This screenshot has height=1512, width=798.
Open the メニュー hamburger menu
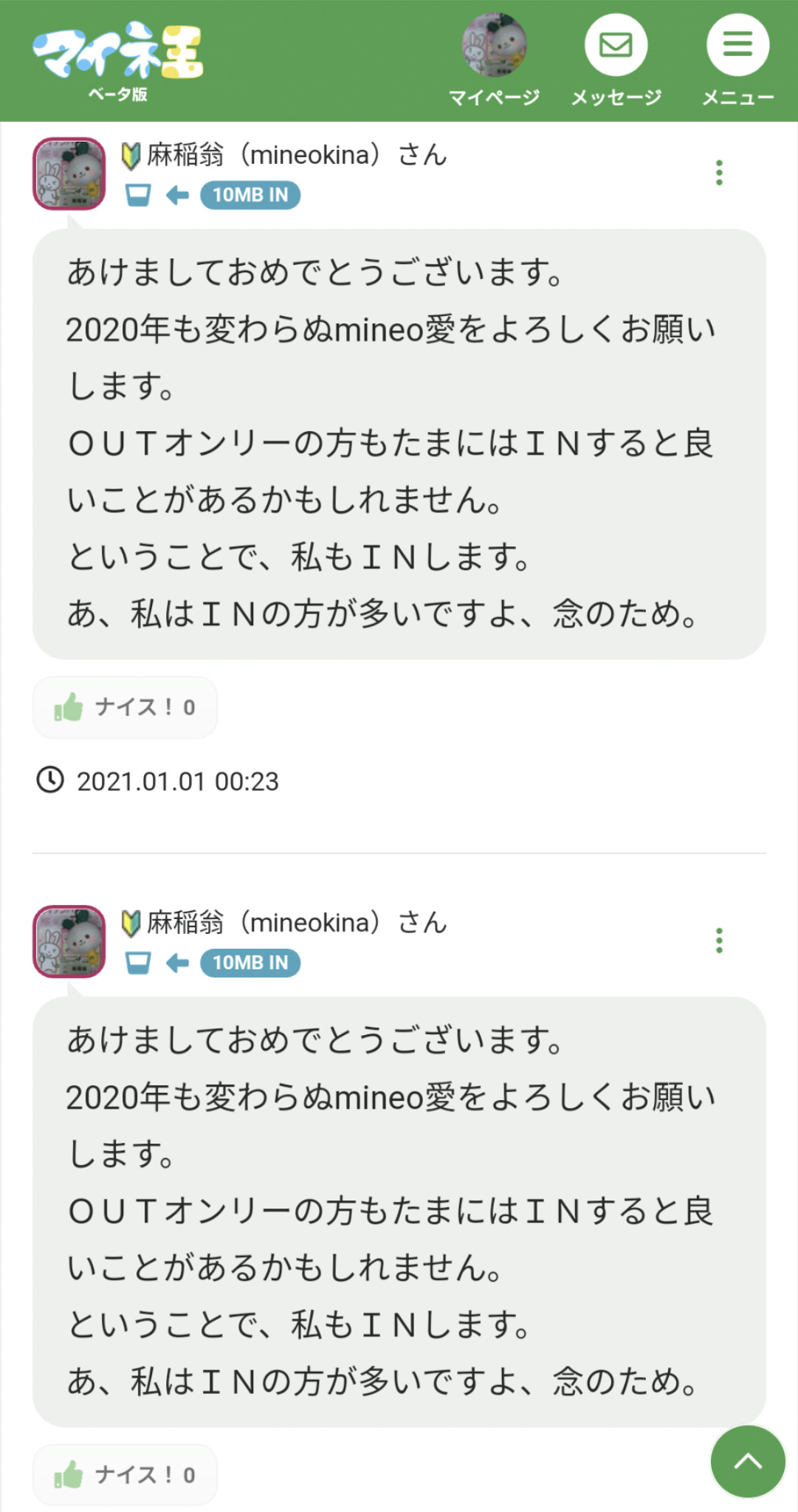(737, 60)
